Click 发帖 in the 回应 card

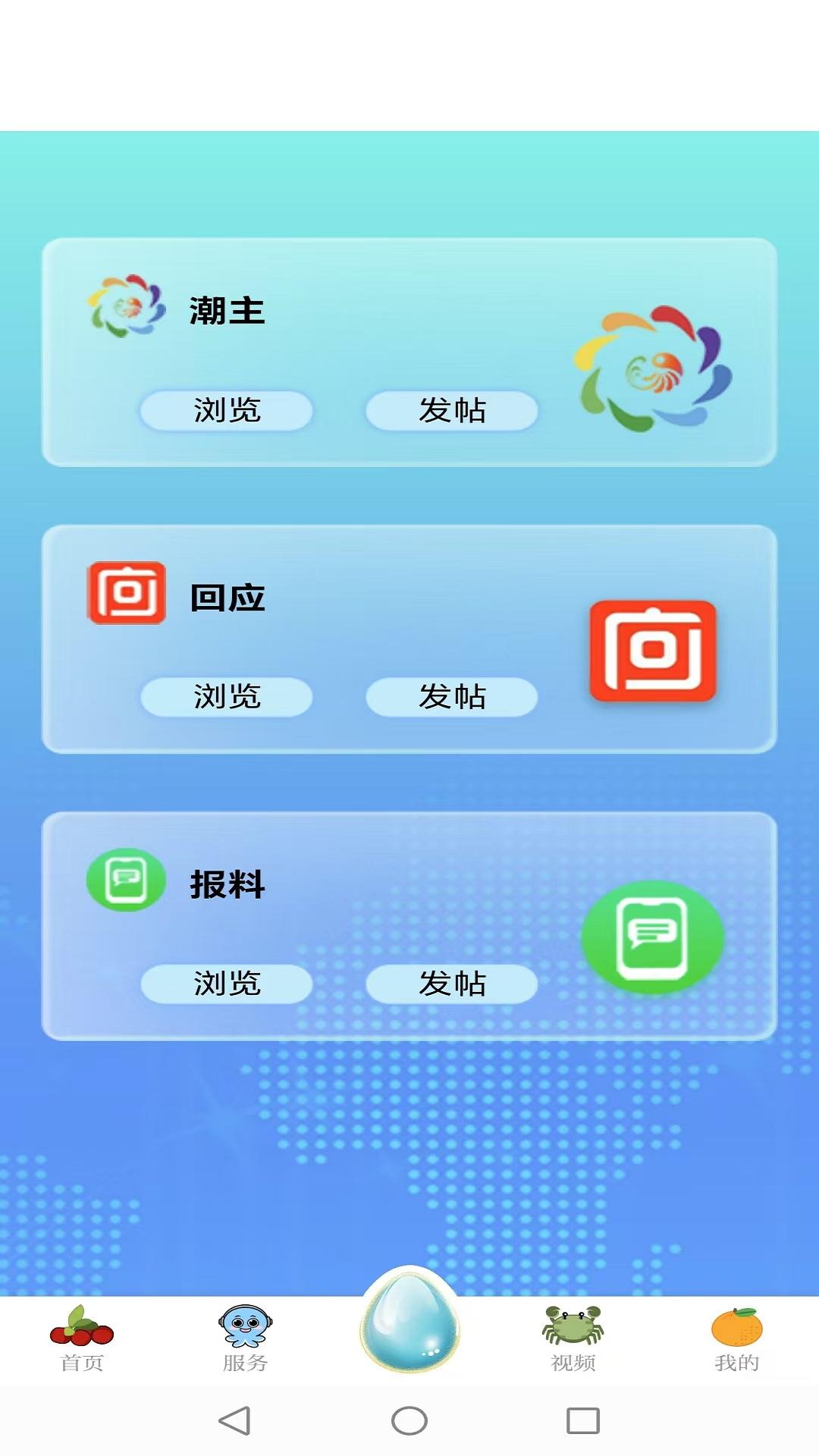[x=451, y=697]
